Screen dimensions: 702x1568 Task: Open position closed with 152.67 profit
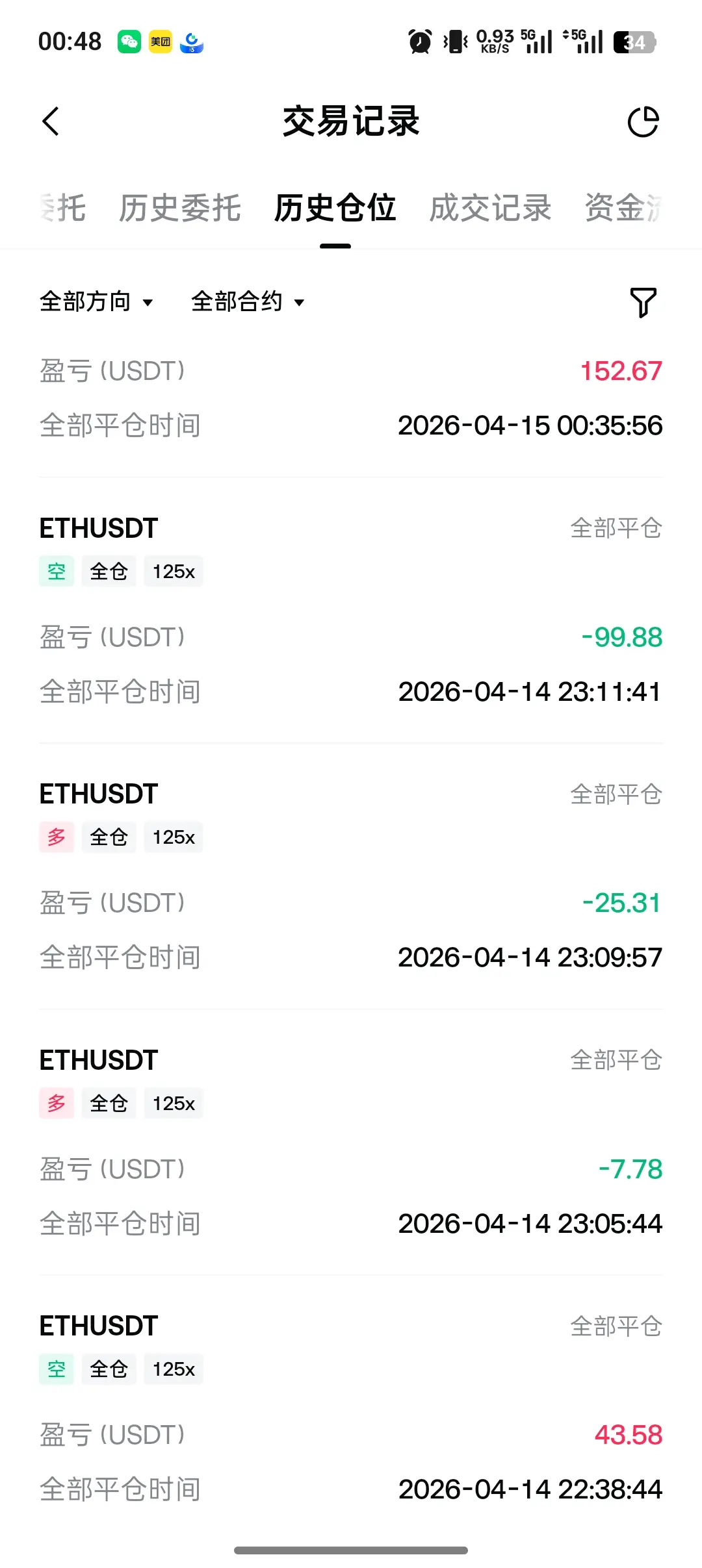point(351,398)
